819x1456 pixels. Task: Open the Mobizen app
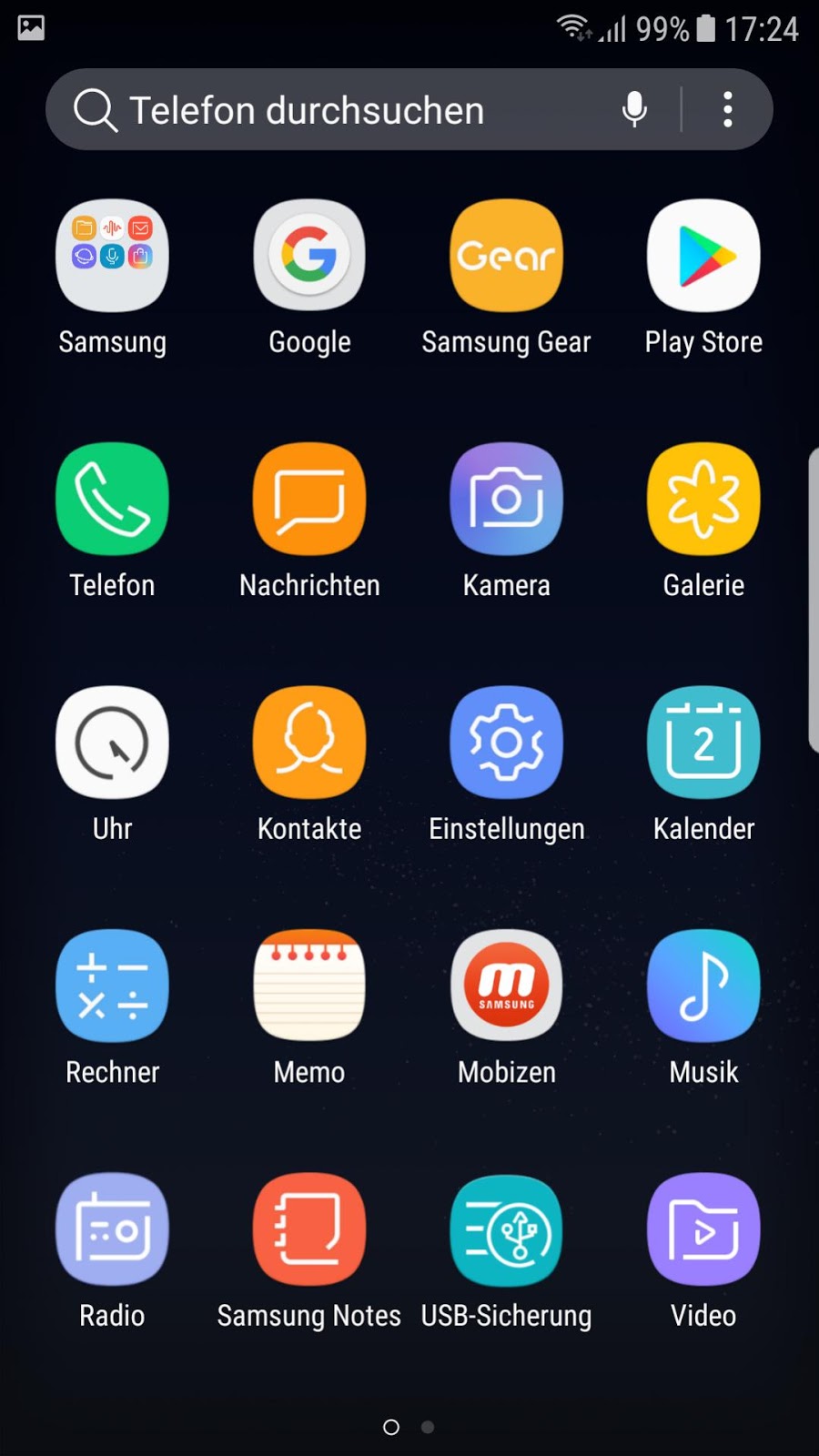pyautogui.click(x=506, y=986)
